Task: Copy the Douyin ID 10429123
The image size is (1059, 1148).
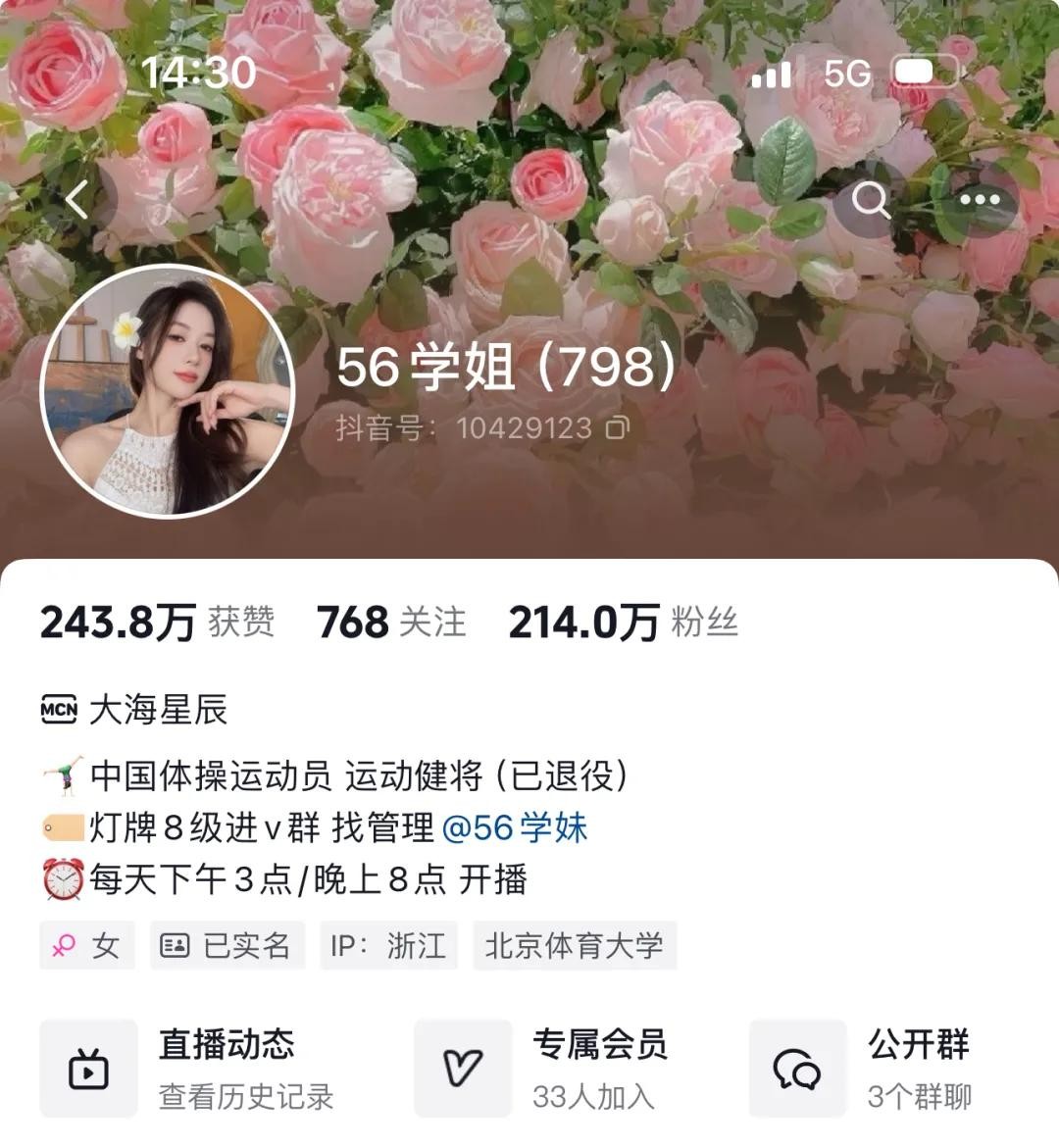Action: tap(618, 428)
